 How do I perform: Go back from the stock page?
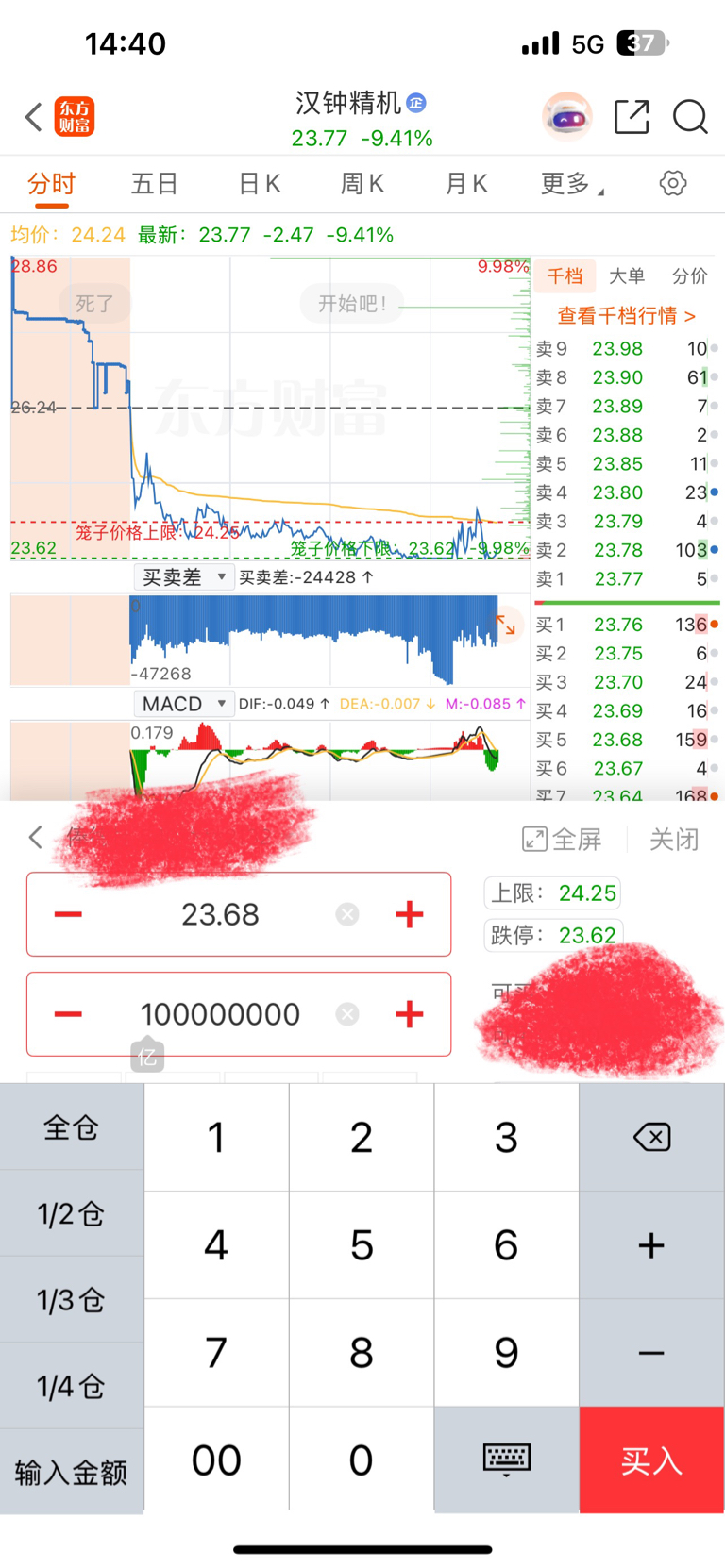33,118
